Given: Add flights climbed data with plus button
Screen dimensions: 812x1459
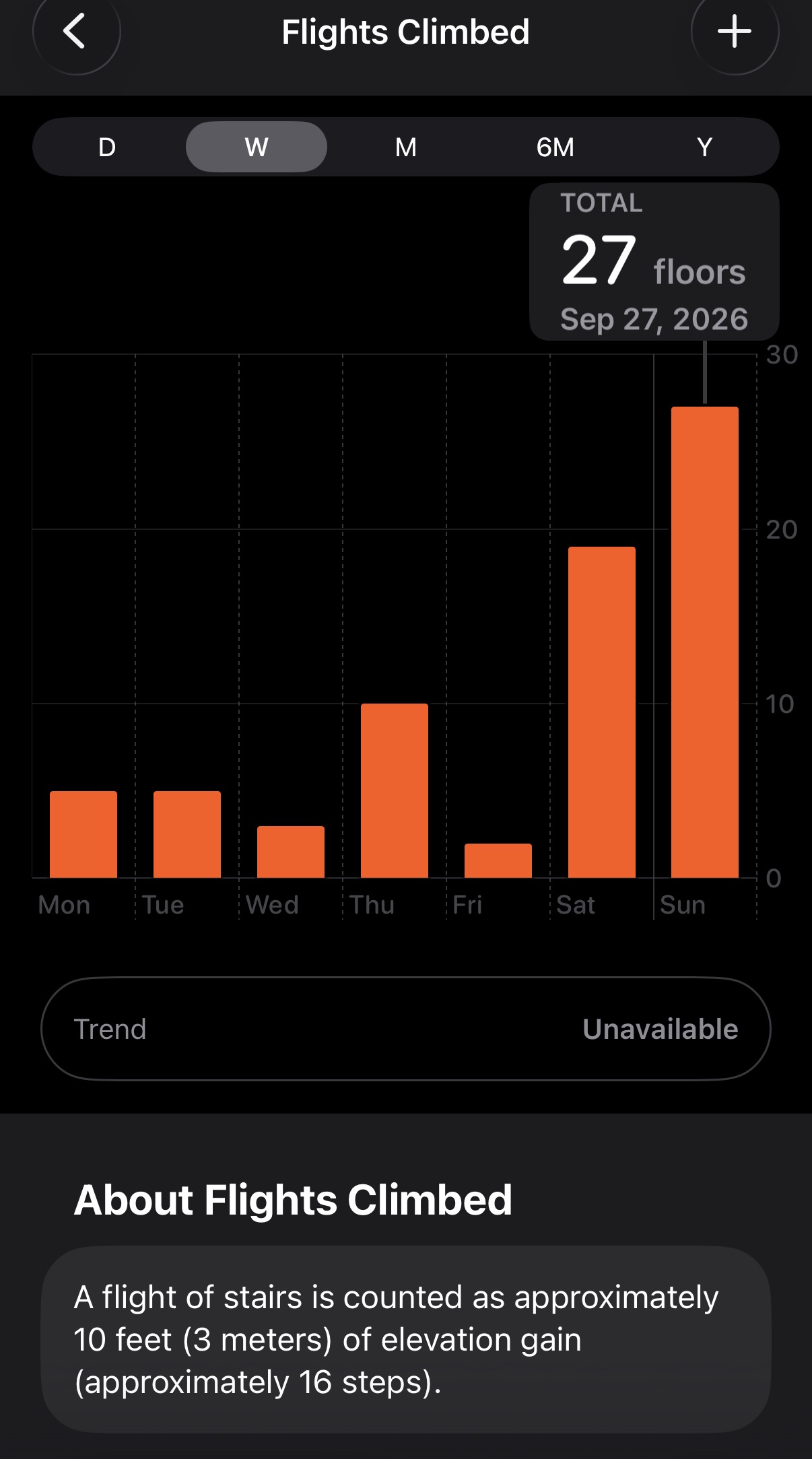Looking at the screenshot, I should (735, 32).
